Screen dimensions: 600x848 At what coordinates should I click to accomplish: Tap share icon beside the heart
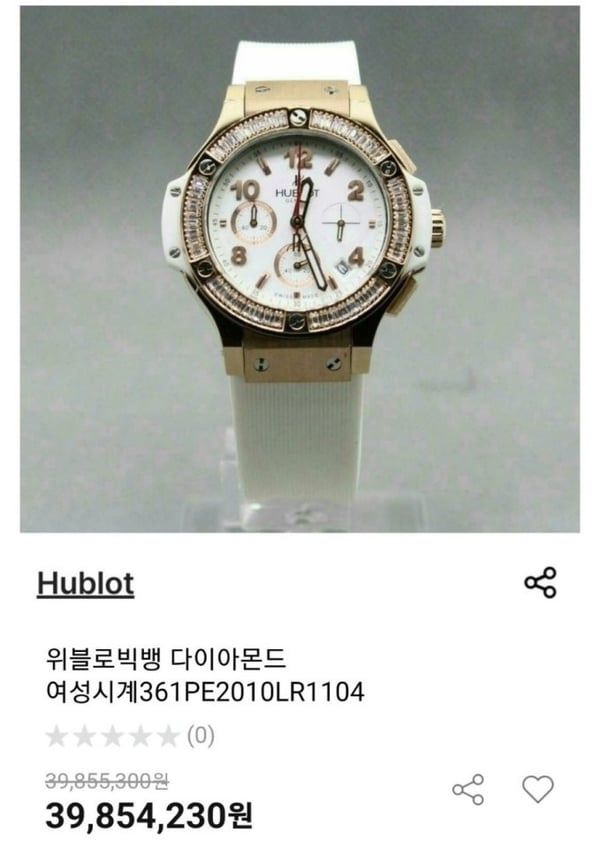coord(468,789)
